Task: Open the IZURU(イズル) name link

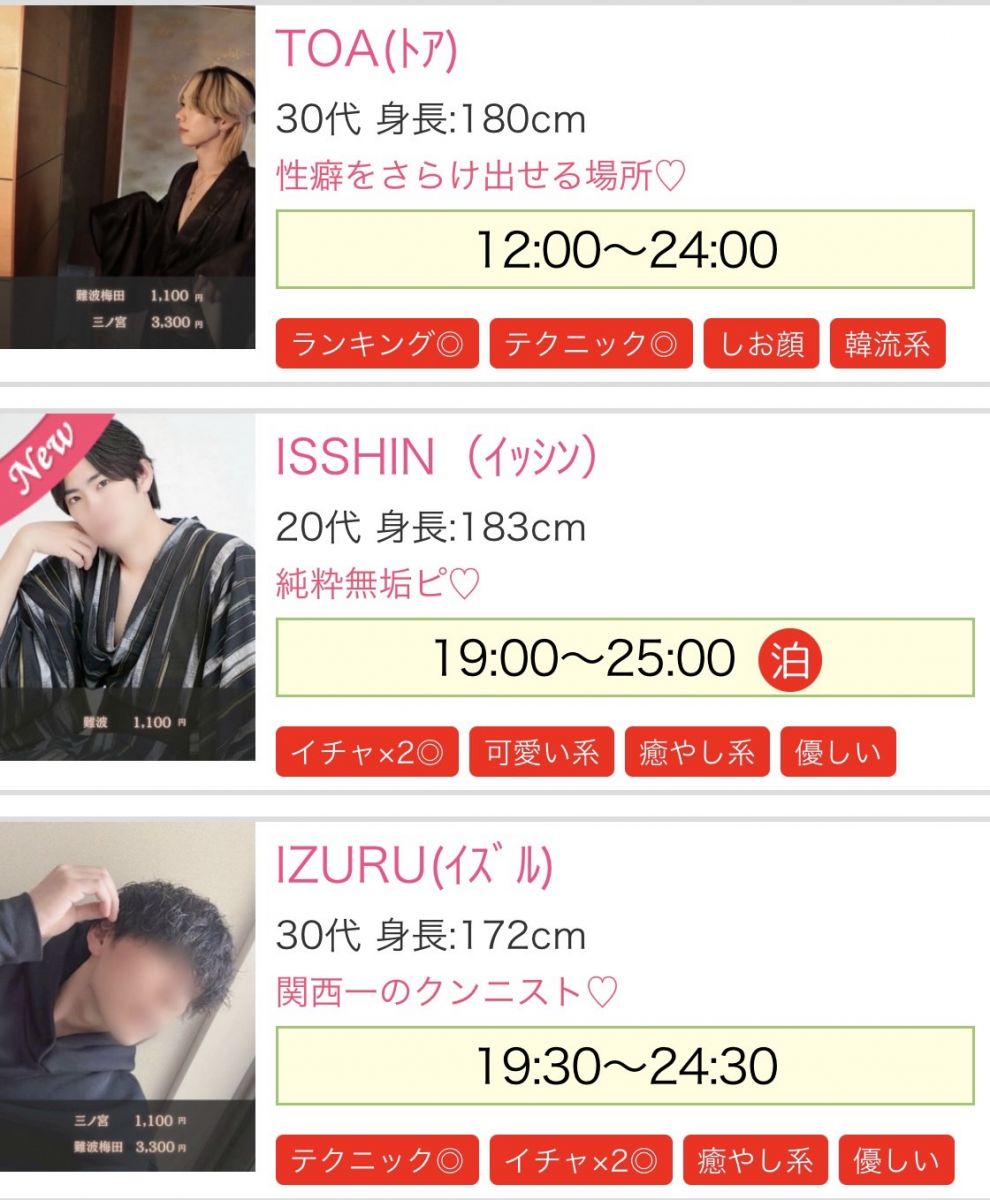Action: [414, 867]
